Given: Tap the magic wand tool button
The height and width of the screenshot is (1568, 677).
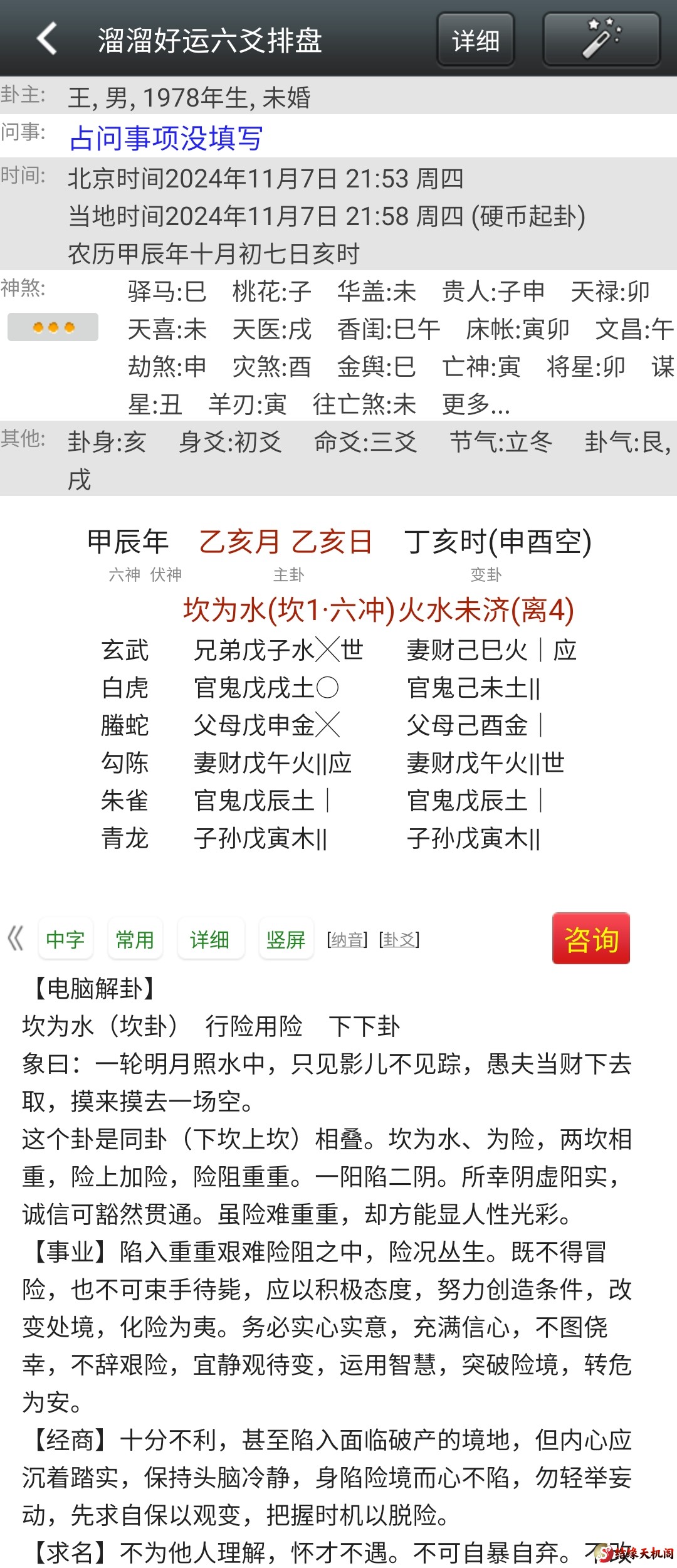Looking at the screenshot, I should point(601,39).
